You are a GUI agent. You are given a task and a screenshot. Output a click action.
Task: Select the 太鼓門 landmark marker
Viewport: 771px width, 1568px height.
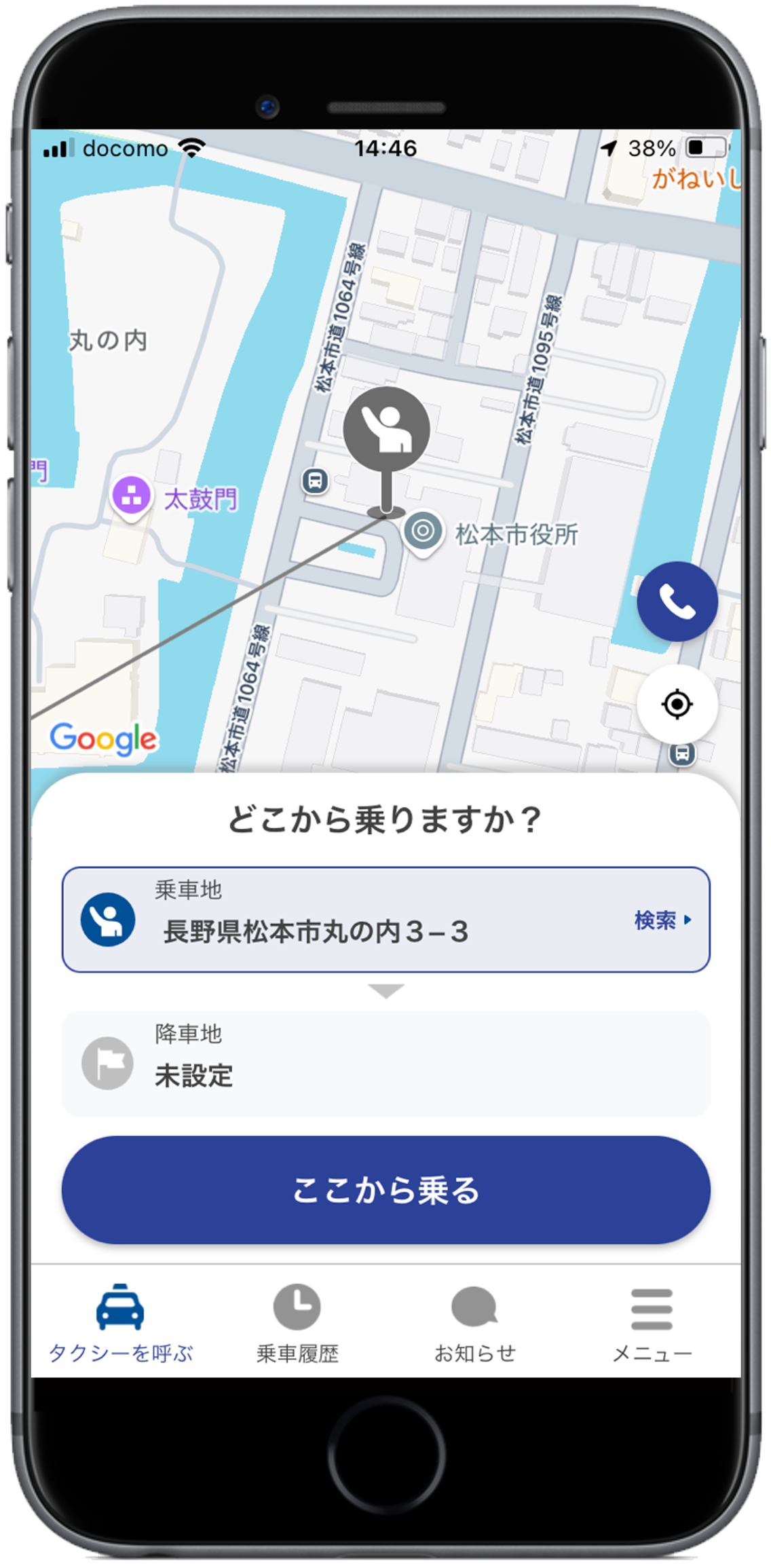131,496
